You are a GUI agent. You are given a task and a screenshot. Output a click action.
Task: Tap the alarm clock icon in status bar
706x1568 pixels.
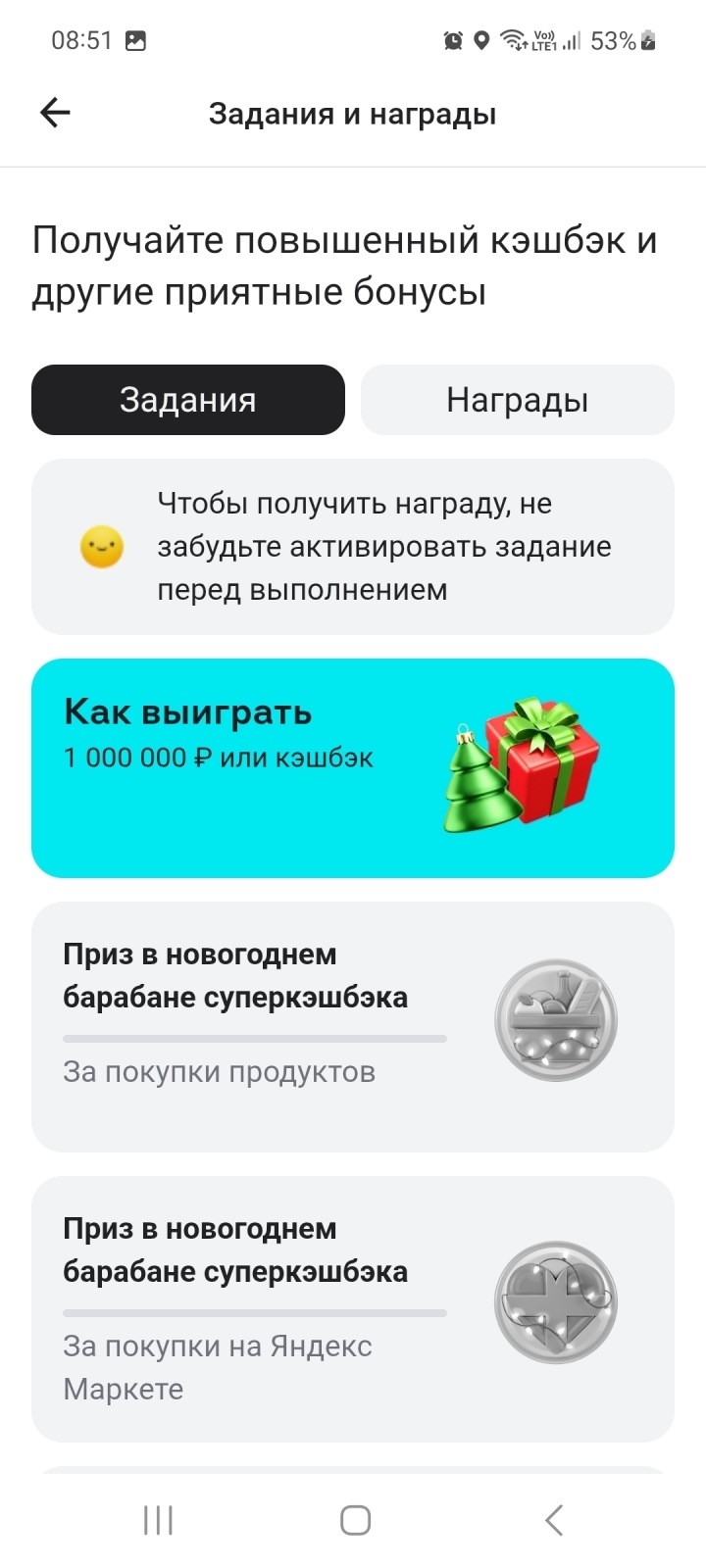(x=452, y=40)
